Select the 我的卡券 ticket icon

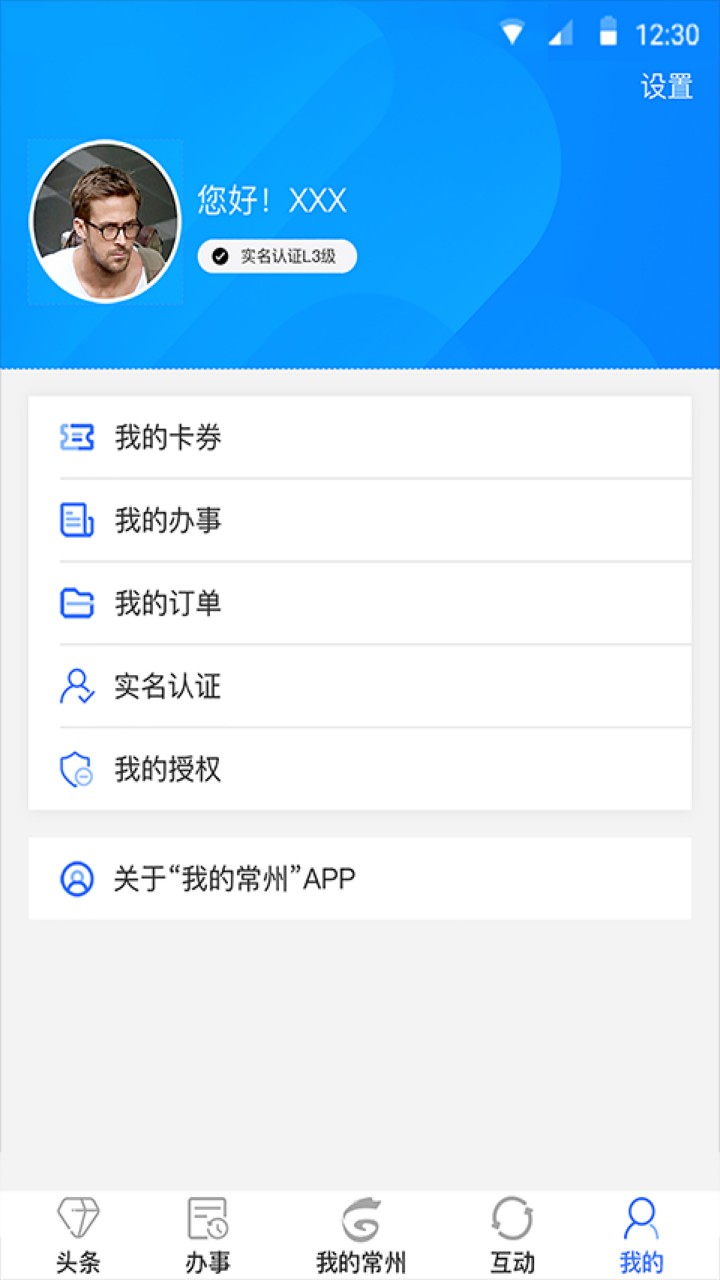tap(76, 437)
